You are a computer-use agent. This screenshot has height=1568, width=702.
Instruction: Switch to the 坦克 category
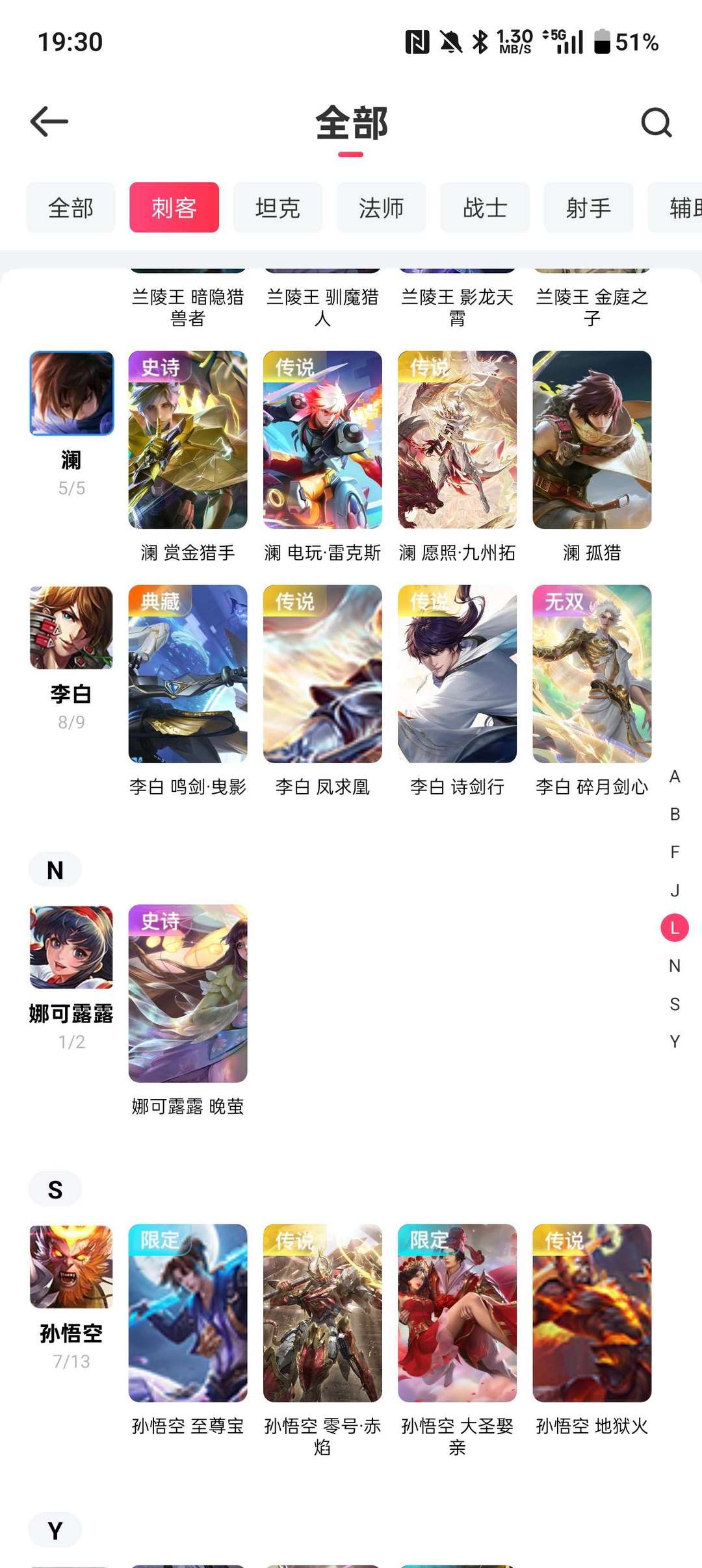(x=278, y=208)
